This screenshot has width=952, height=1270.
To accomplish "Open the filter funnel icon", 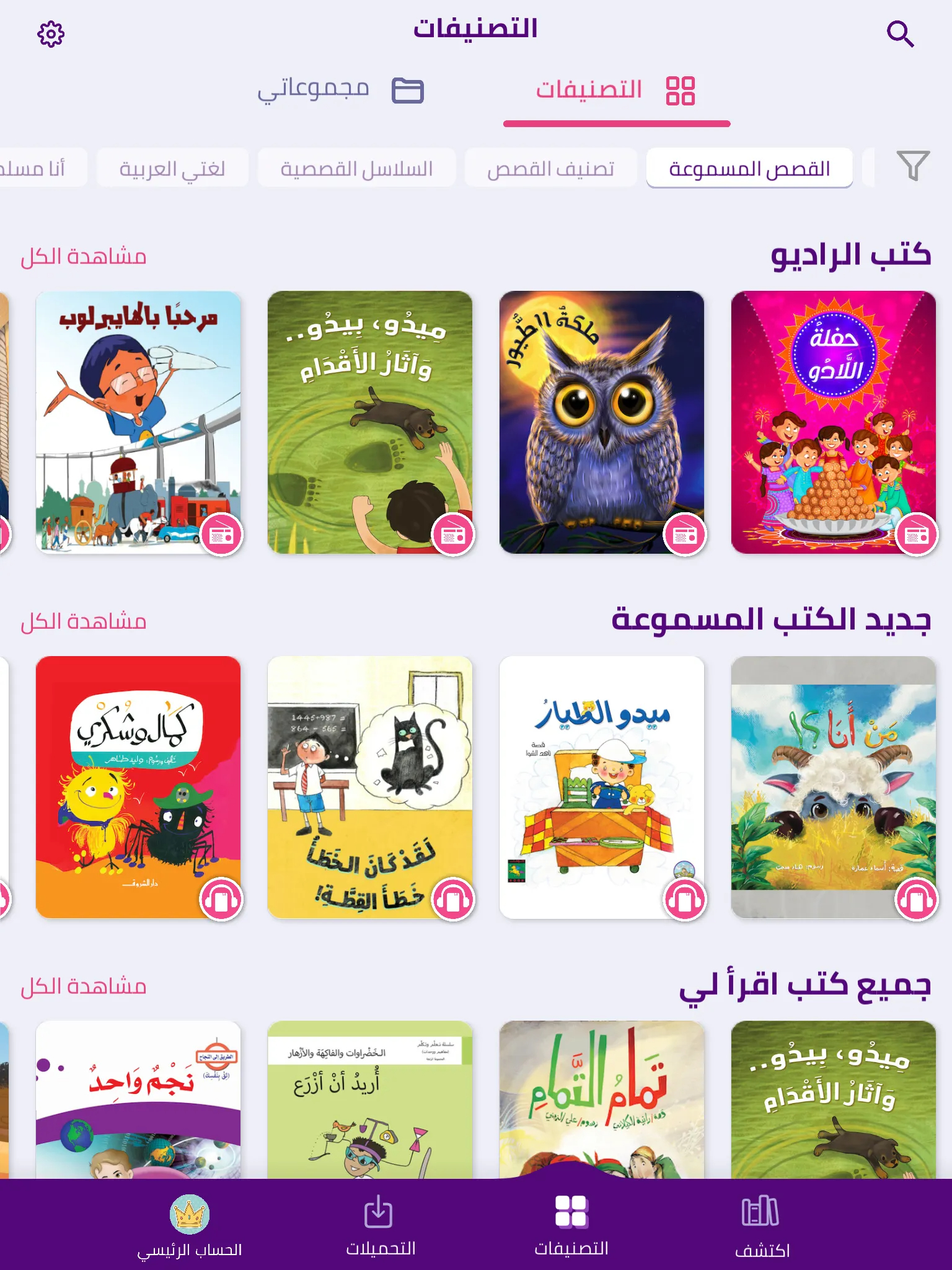I will (912, 166).
